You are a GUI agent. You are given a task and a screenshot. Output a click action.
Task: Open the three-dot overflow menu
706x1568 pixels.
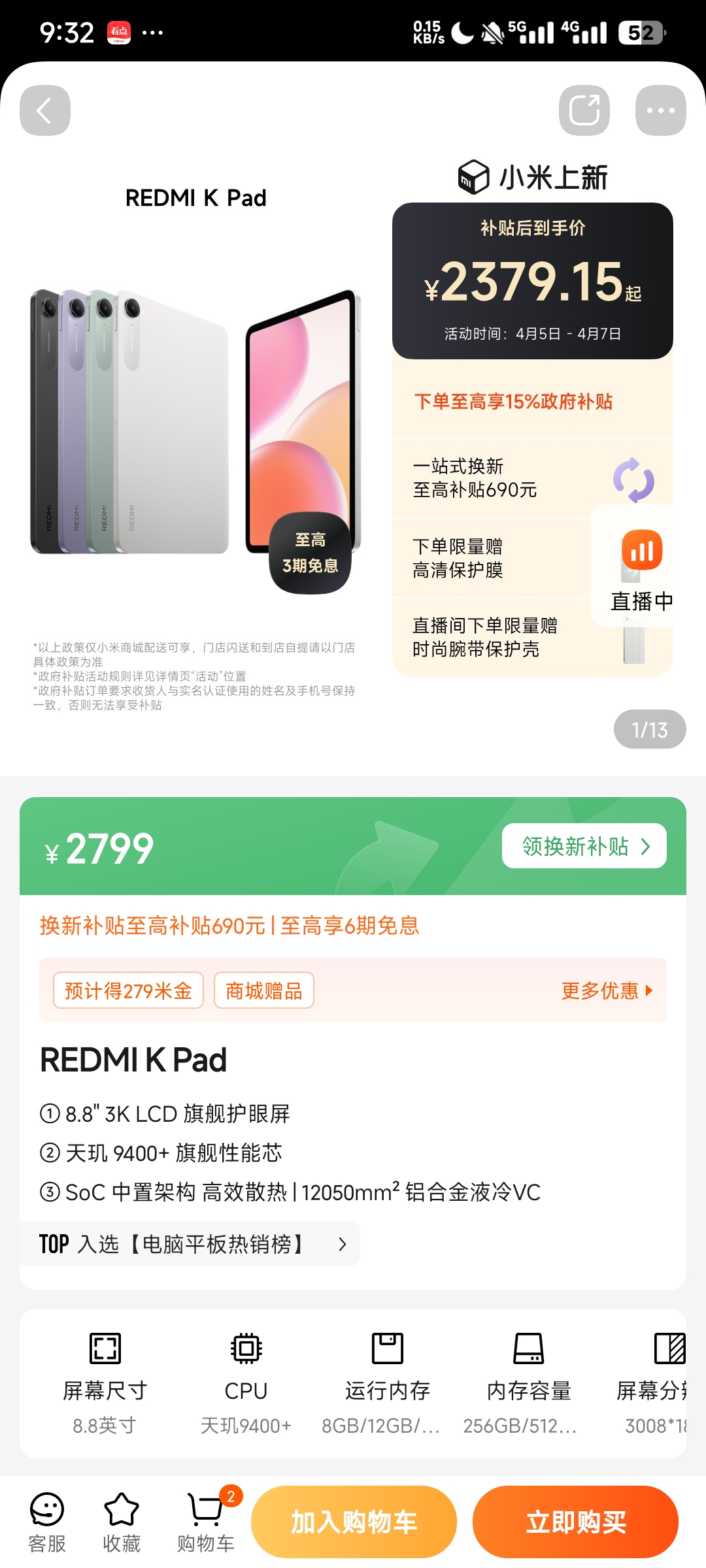pos(660,110)
